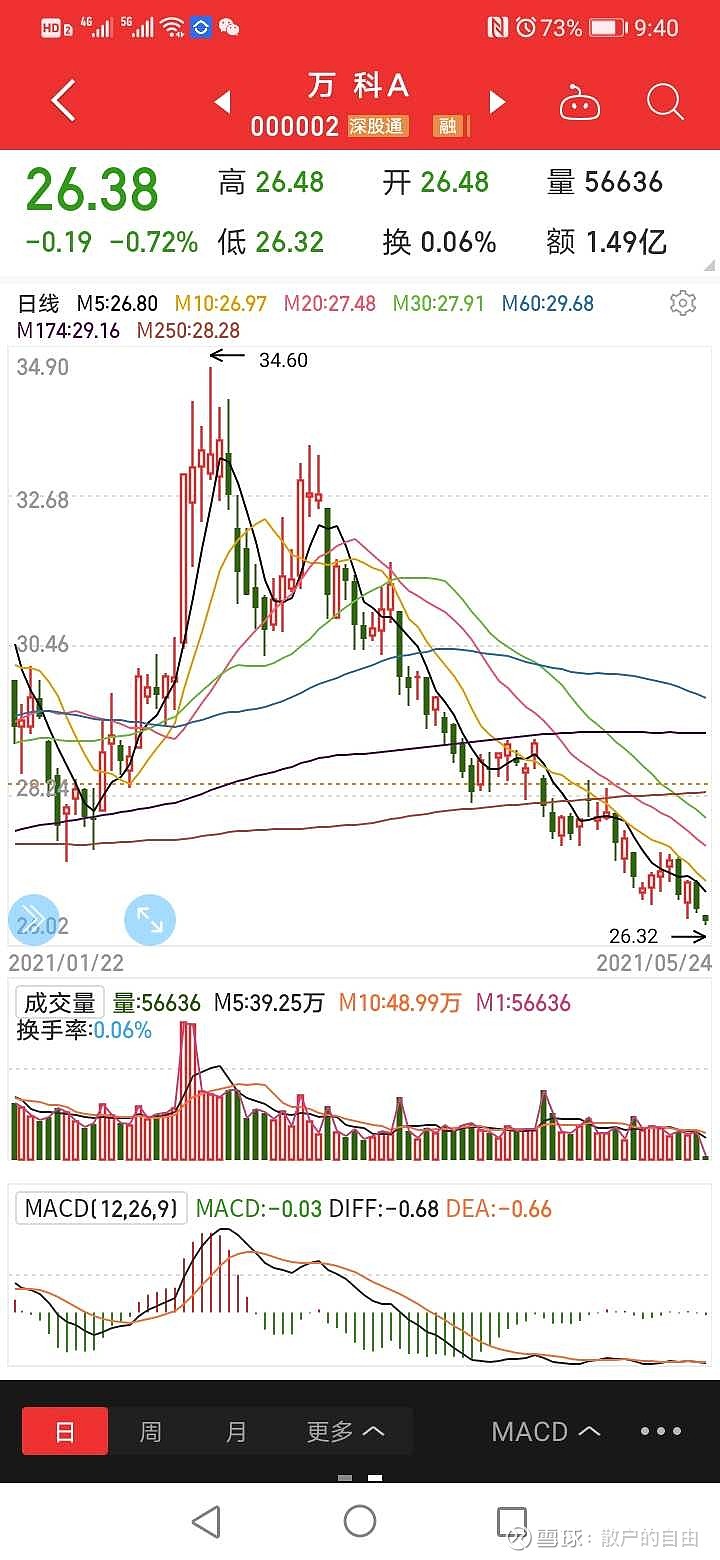Tap the blue fullscreen expand icon on chart
720x1560 pixels.
tap(150, 919)
